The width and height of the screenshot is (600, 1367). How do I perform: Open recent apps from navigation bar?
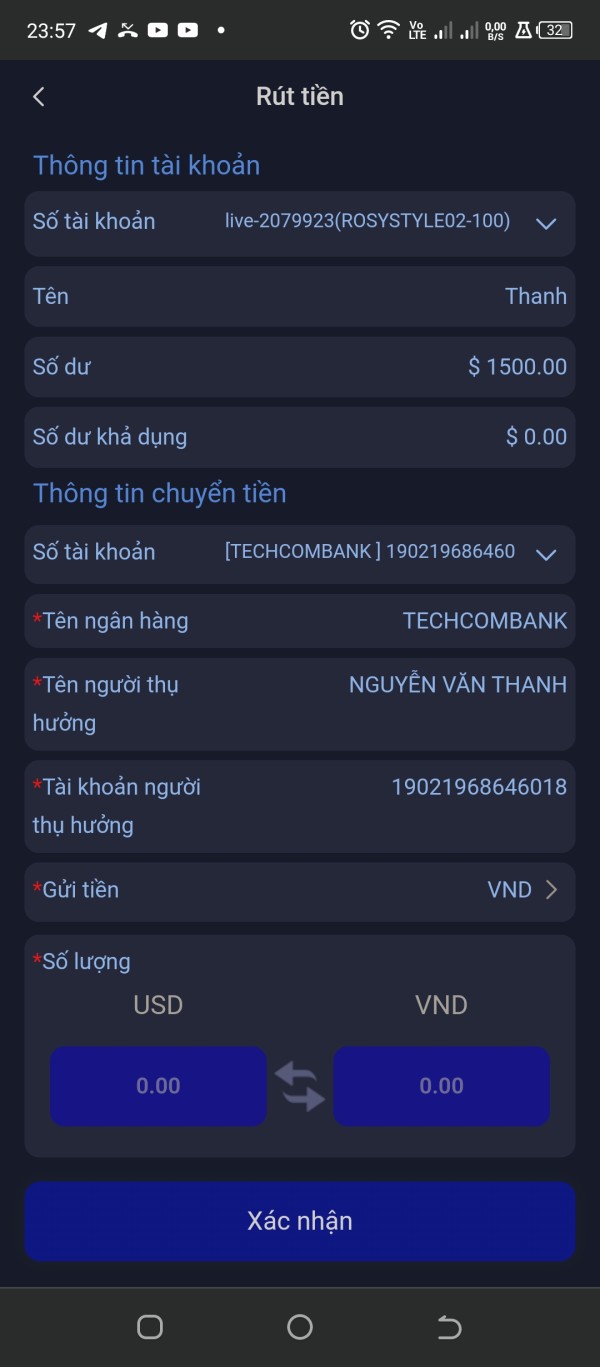tap(150, 1327)
